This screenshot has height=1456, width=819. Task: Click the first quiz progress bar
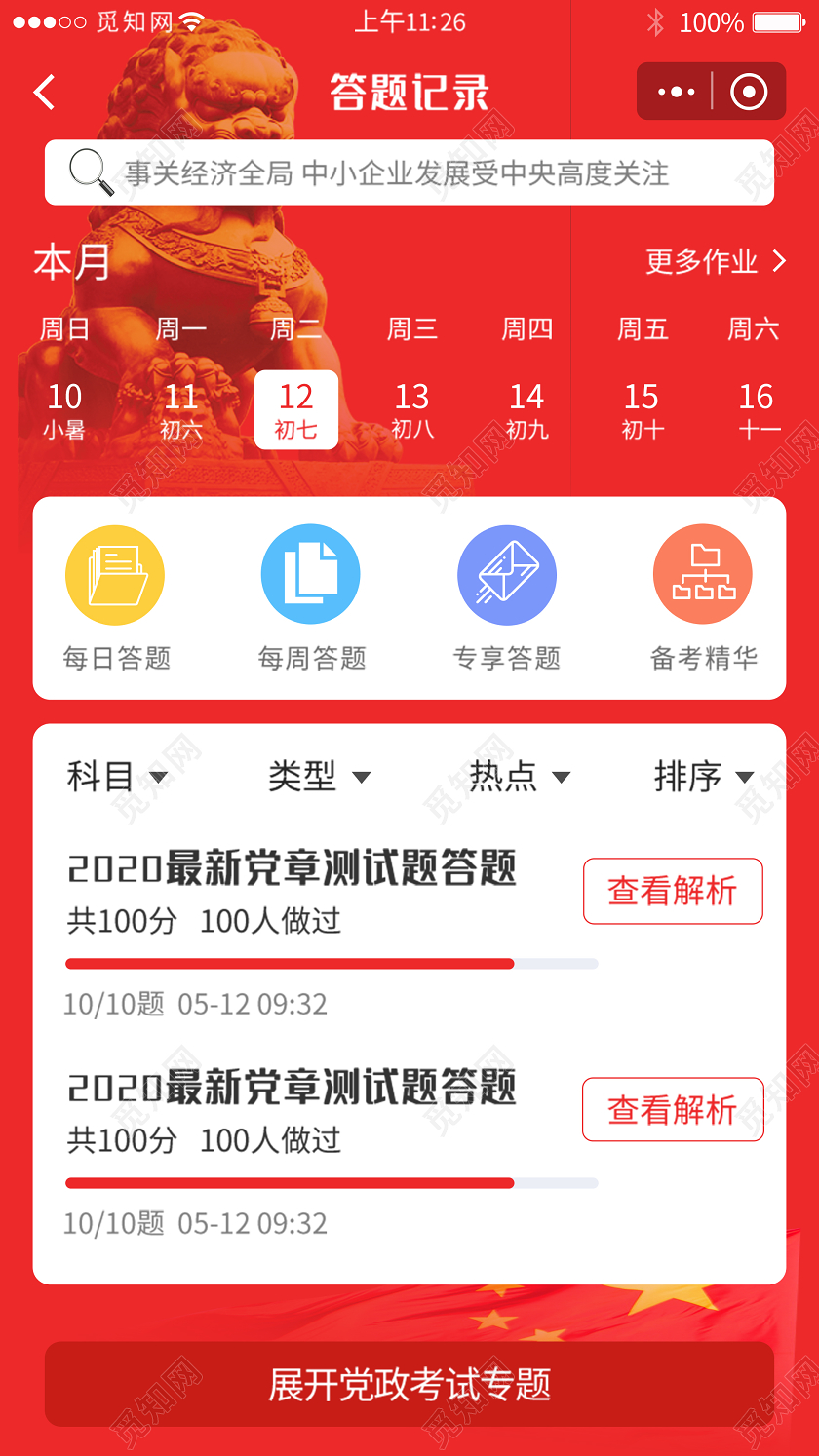click(331, 963)
